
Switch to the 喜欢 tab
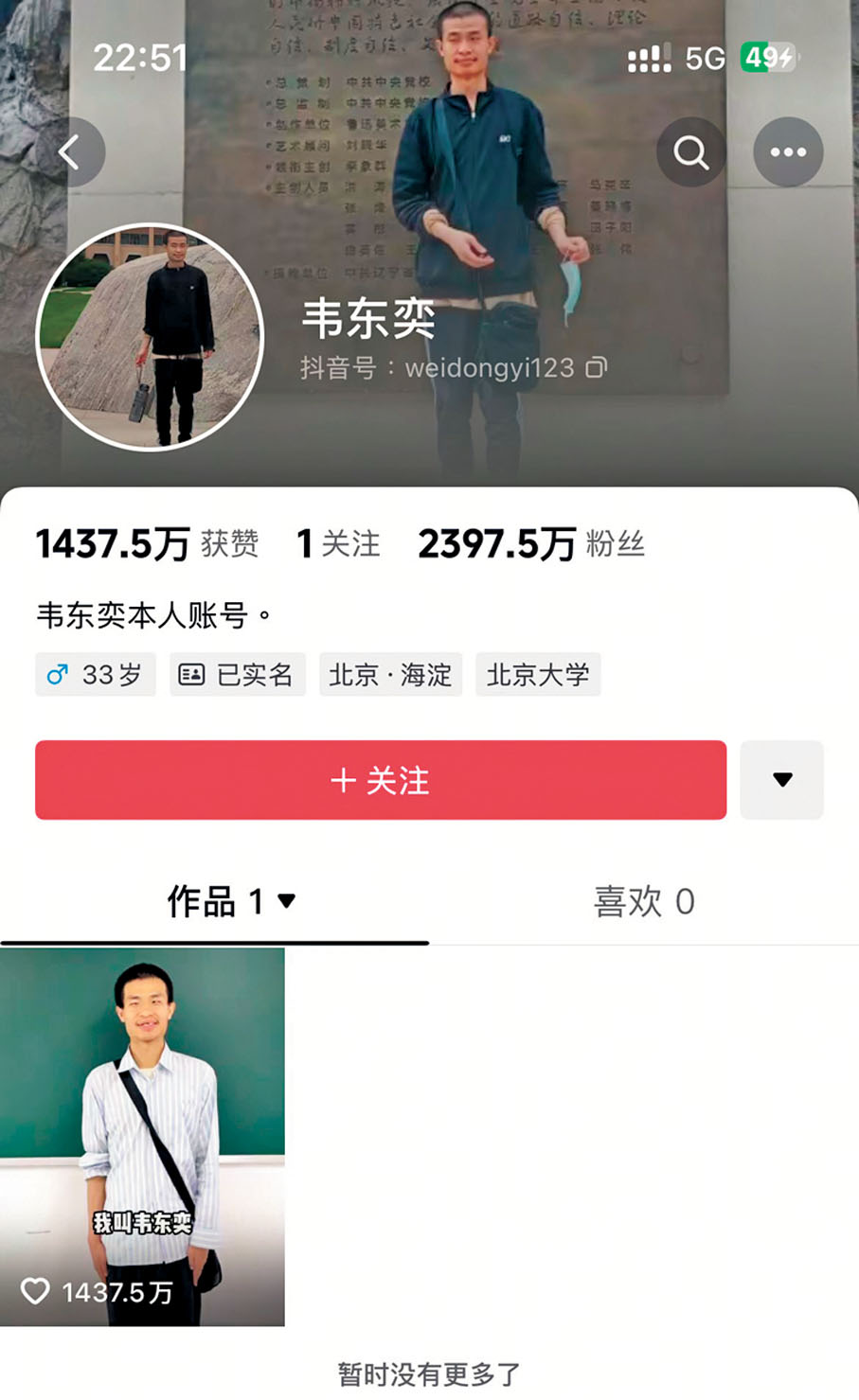pyautogui.click(x=644, y=901)
